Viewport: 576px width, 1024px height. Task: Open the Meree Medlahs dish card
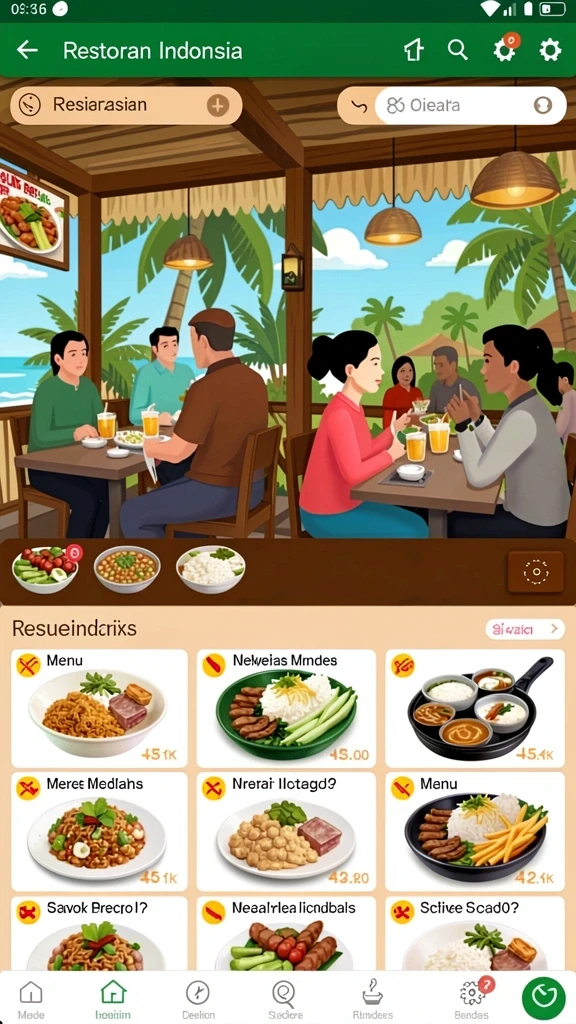click(99, 831)
